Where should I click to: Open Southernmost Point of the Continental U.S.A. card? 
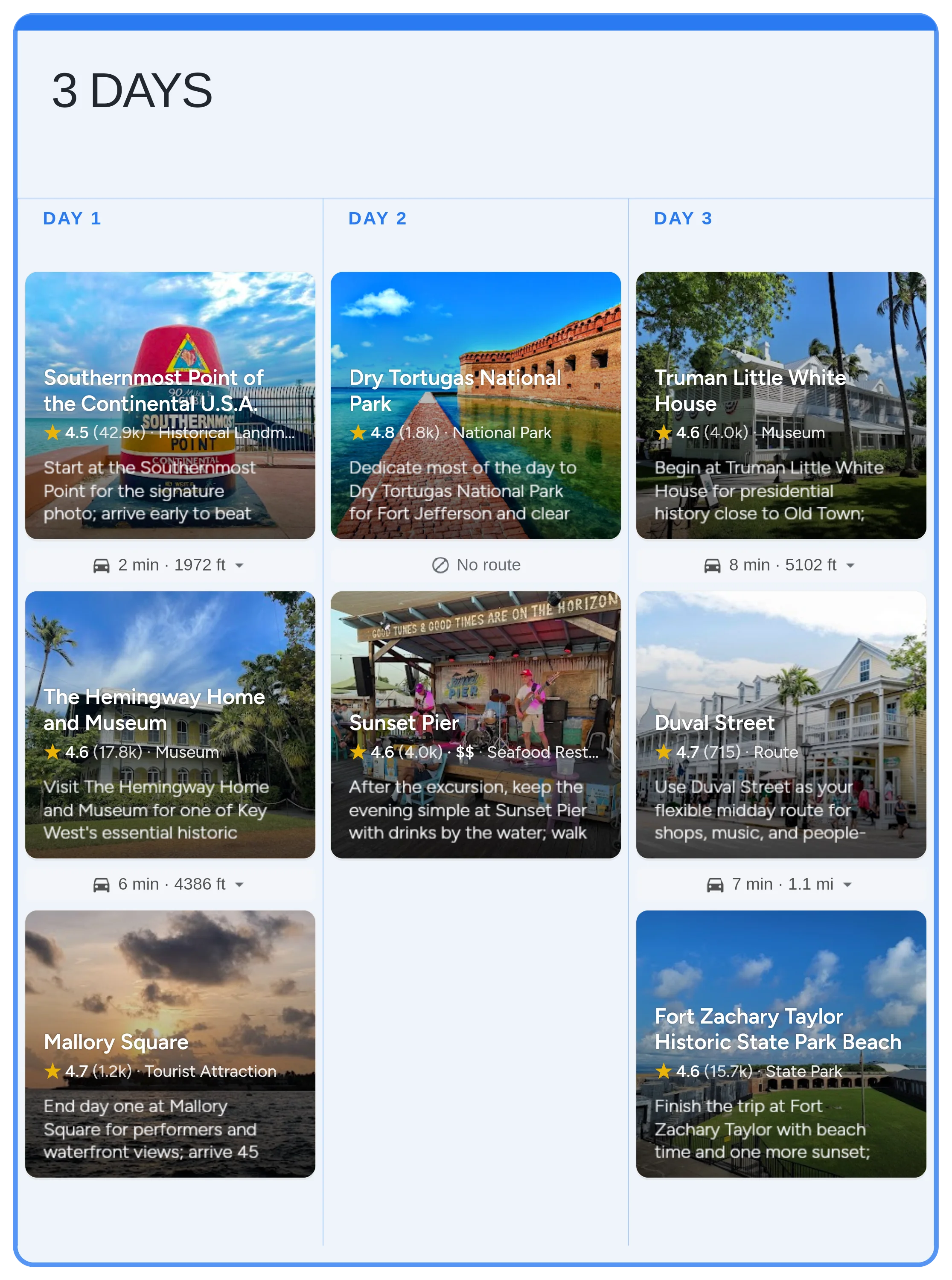(x=170, y=405)
